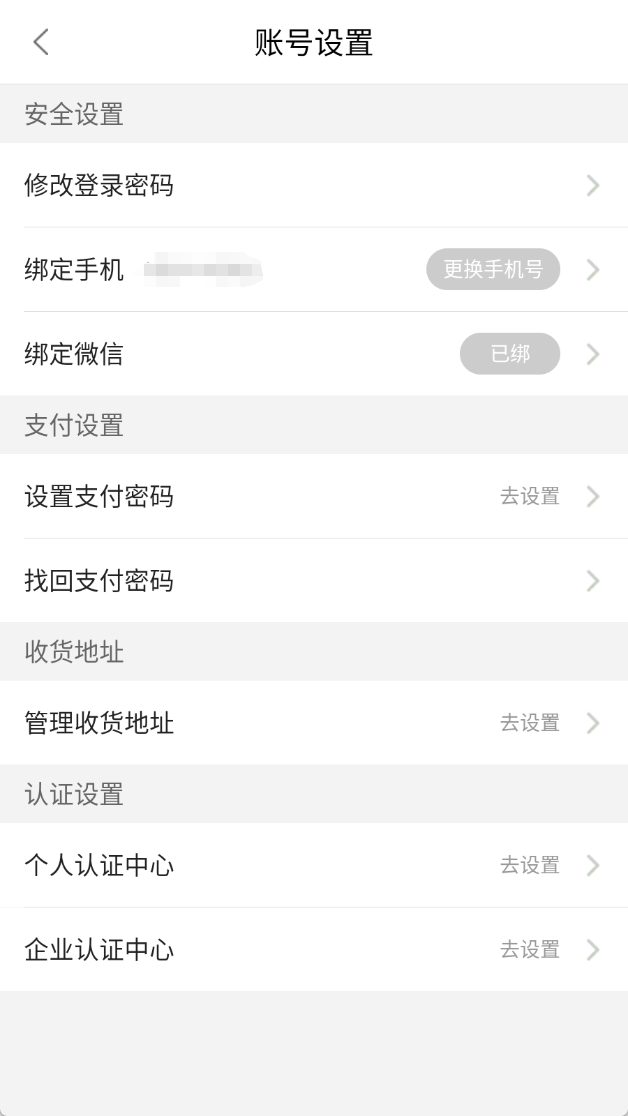
Task: Tap the 更换手机号 button
Action: click(493, 269)
